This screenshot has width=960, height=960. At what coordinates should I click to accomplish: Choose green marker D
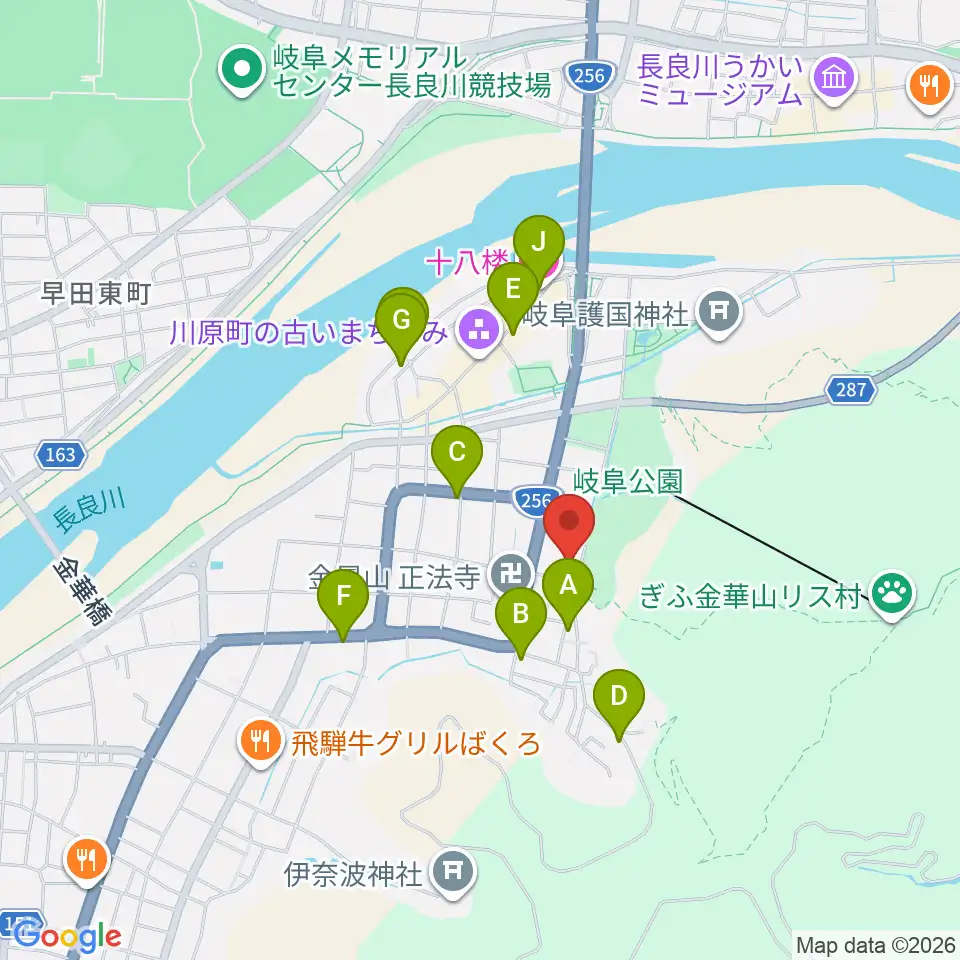(x=619, y=699)
